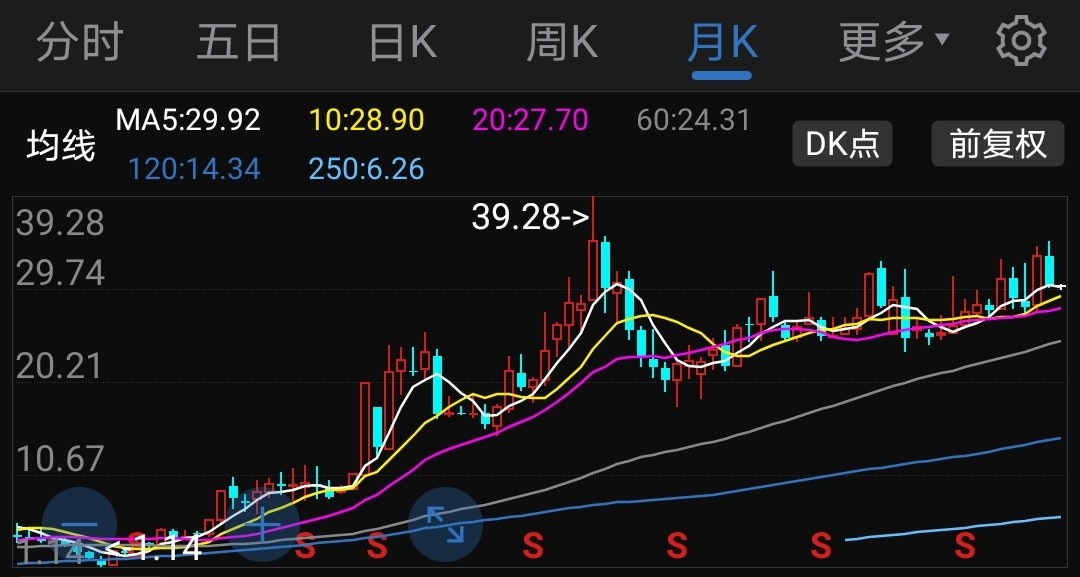Select the 日K tab

click(x=403, y=43)
